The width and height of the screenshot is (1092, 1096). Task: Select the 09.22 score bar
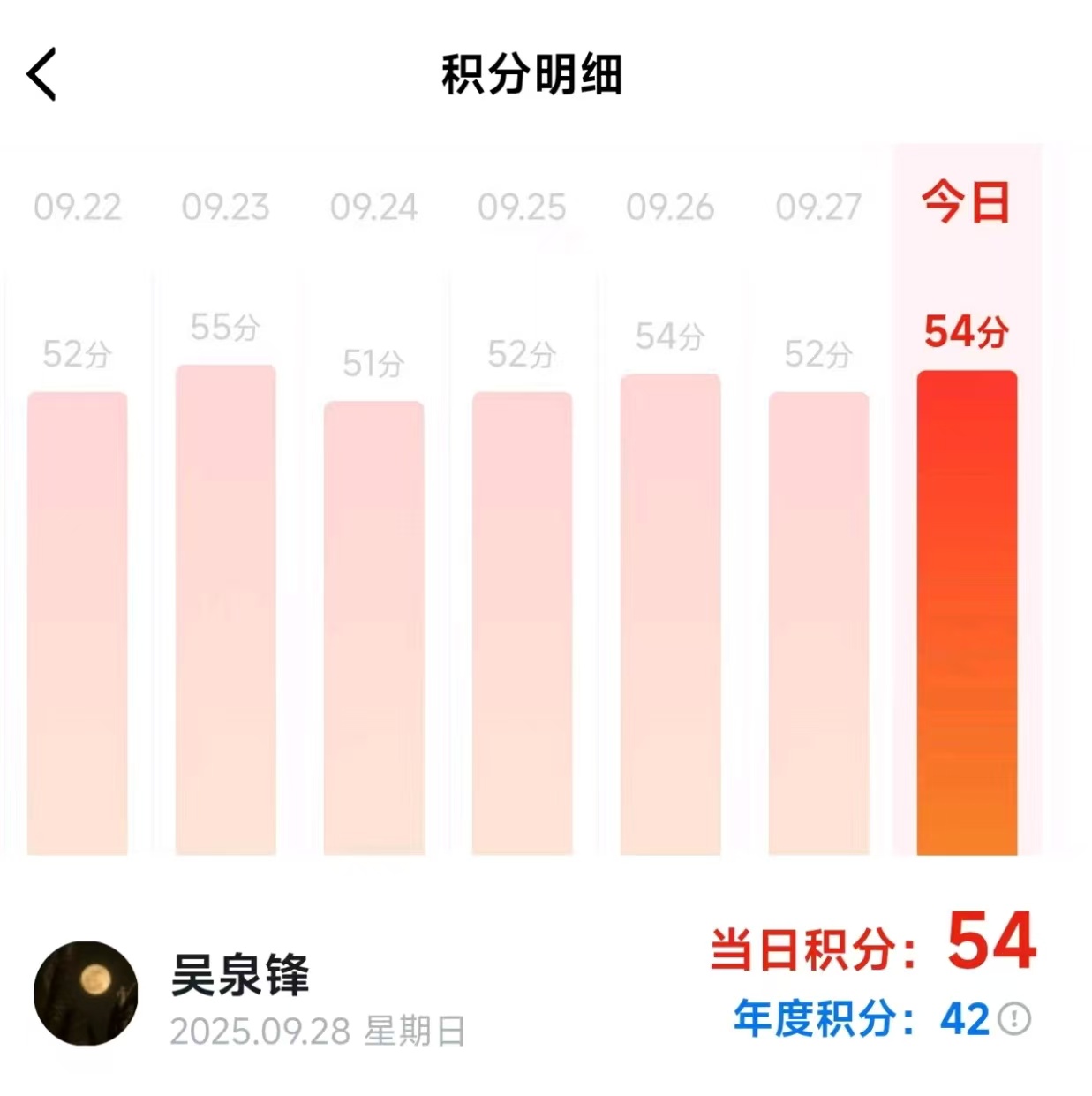[78, 623]
